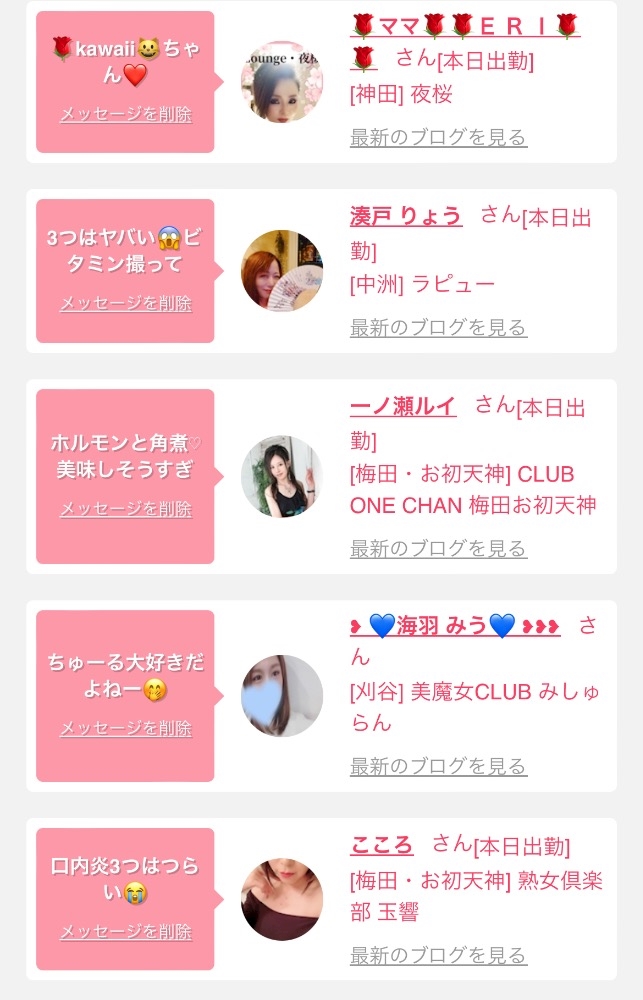This screenshot has width=643, height=1000.
Task: Tap こころ's profile photo
Action: 282,899
